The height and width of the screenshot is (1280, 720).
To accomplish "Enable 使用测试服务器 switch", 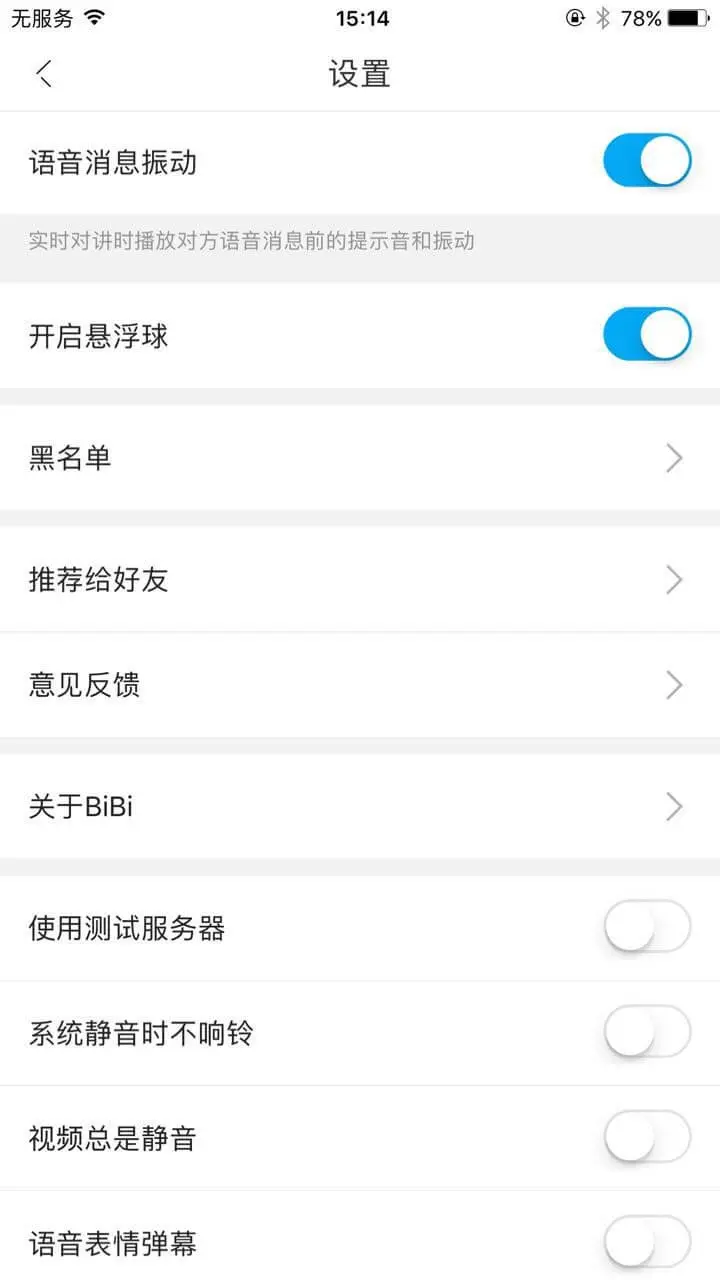I will (x=647, y=927).
